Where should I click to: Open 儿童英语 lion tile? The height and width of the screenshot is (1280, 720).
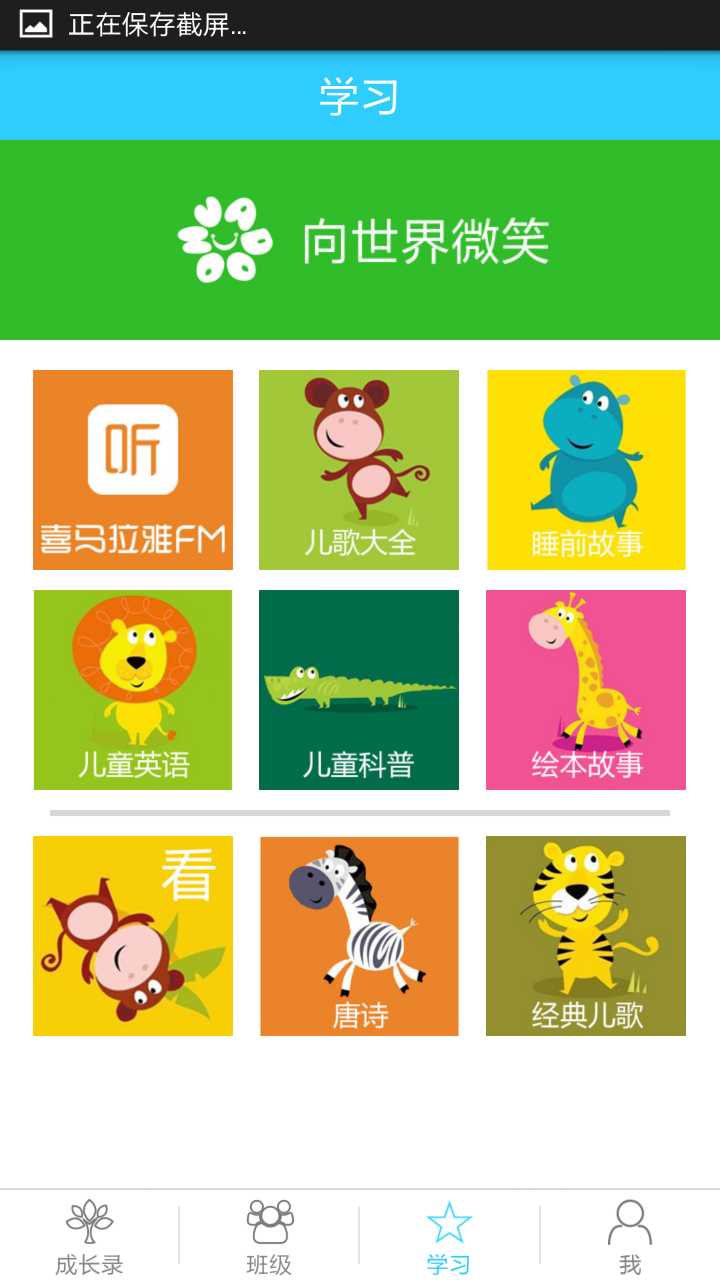click(x=133, y=690)
